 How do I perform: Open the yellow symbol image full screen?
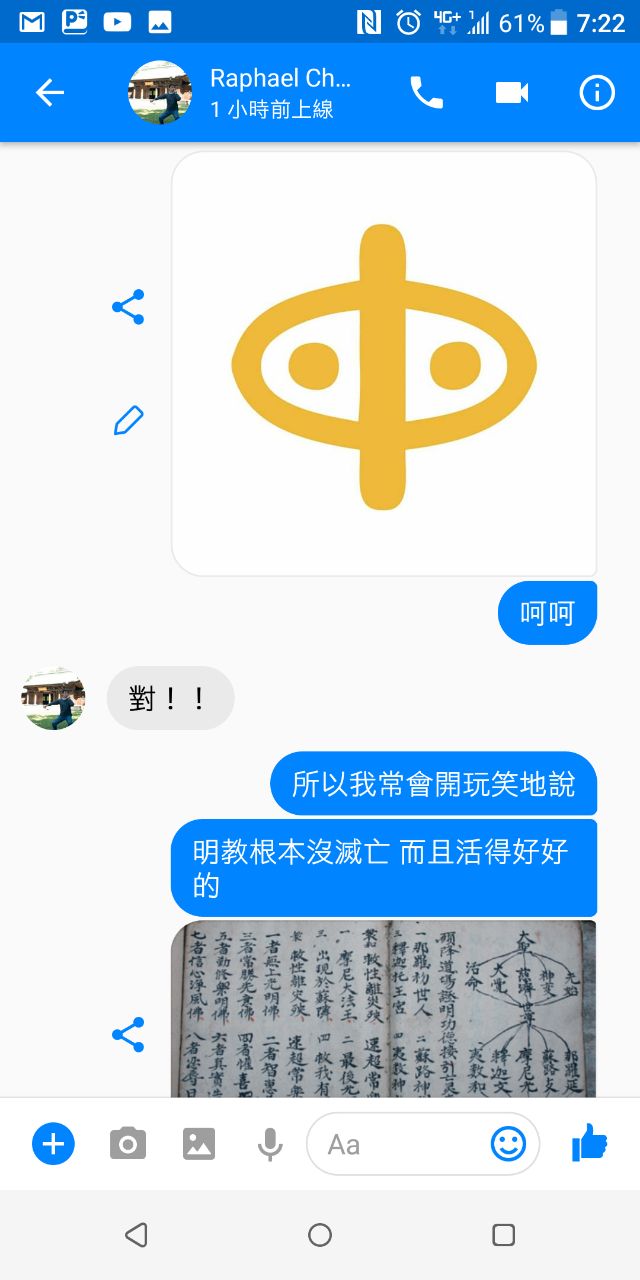[x=384, y=364]
